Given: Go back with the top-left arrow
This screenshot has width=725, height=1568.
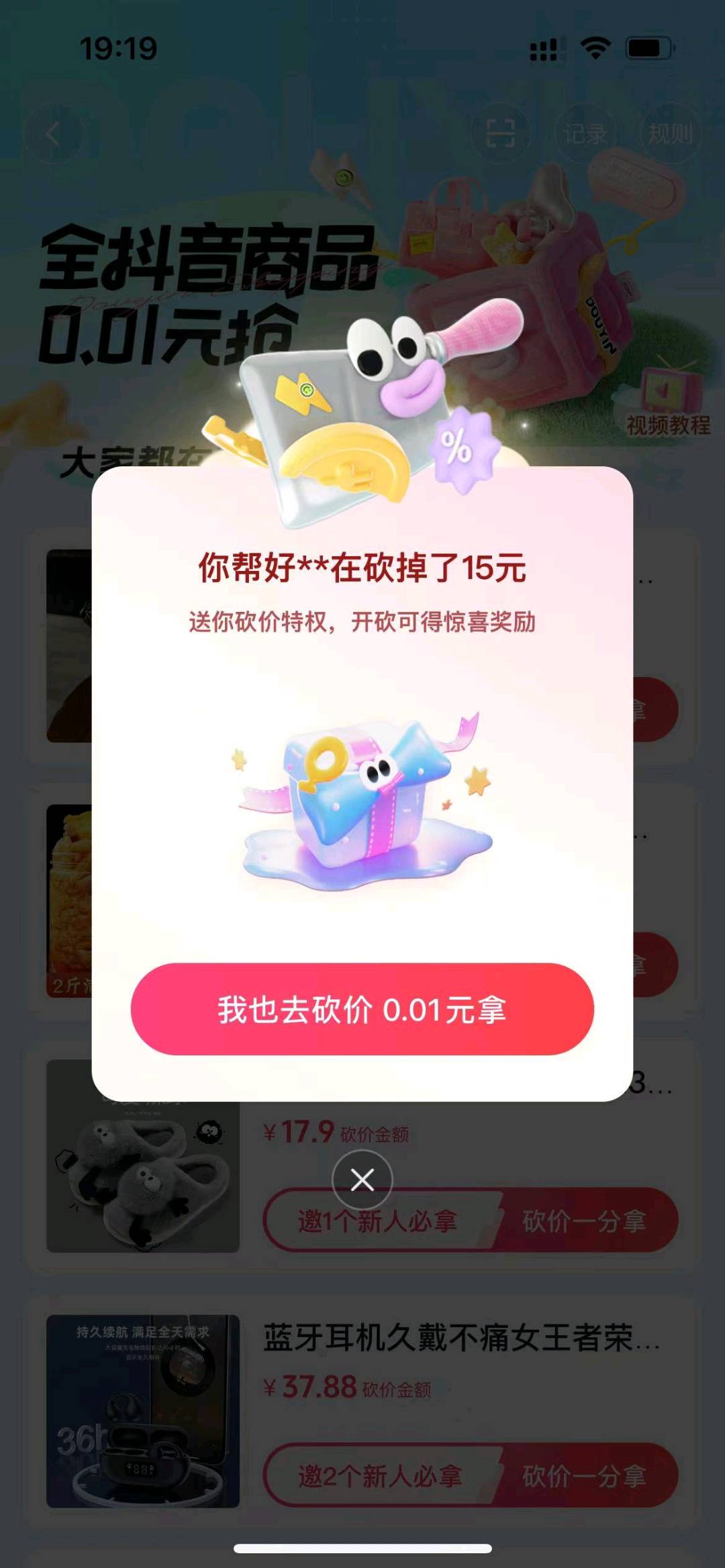Looking at the screenshot, I should pyautogui.click(x=54, y=134).
